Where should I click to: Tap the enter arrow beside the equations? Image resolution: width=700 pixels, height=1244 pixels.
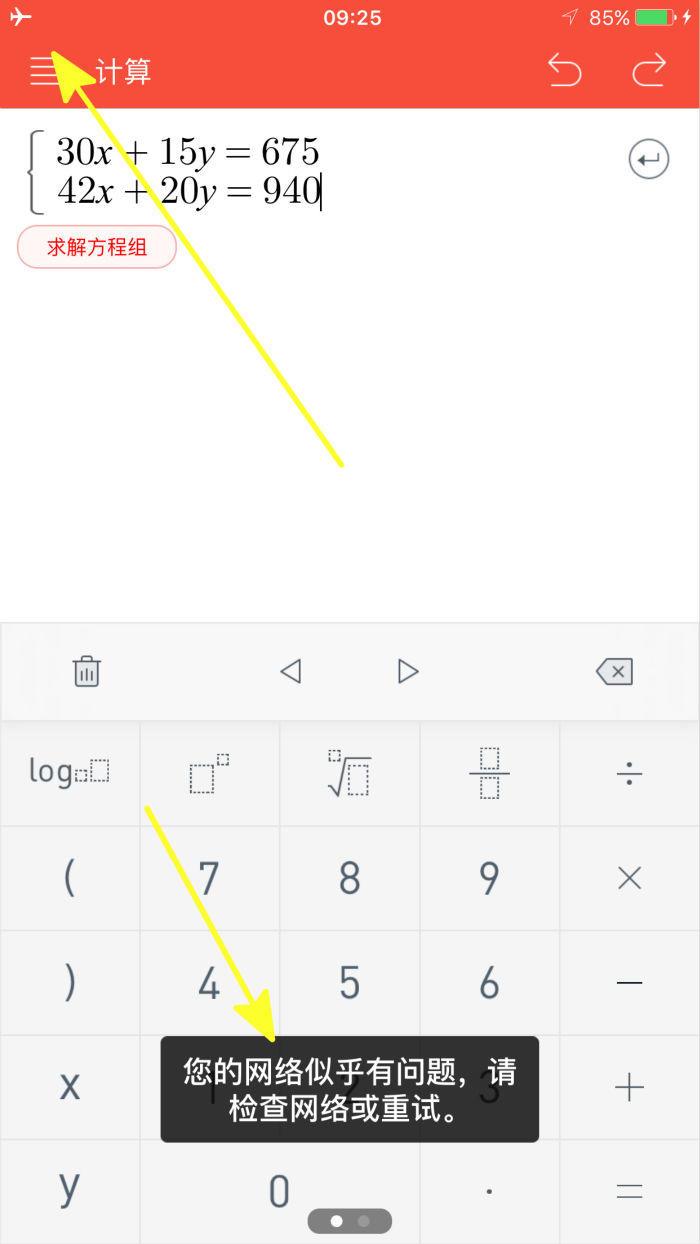(x=648, y=159)
